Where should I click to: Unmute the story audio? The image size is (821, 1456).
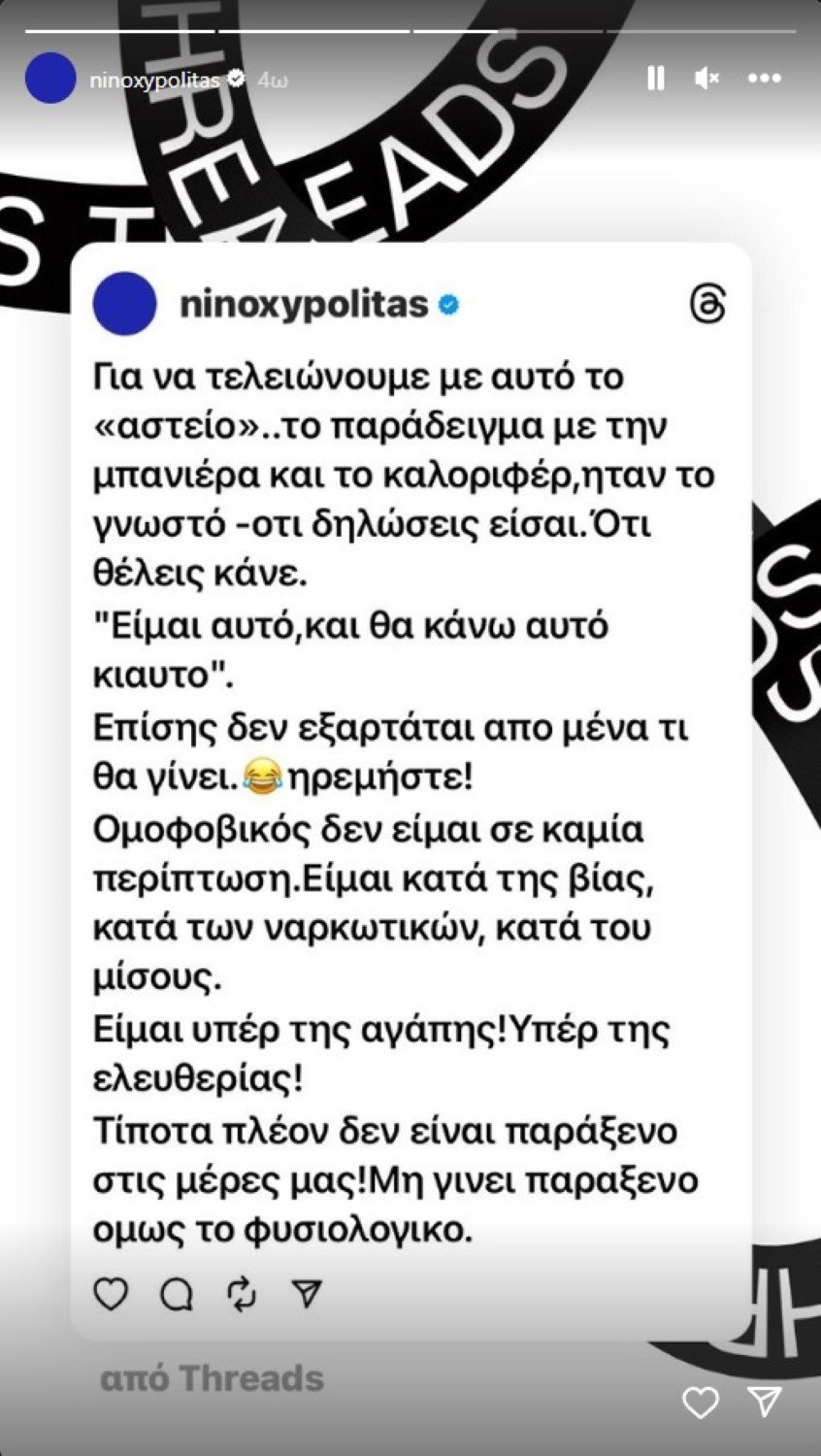(x=707, y=79)
